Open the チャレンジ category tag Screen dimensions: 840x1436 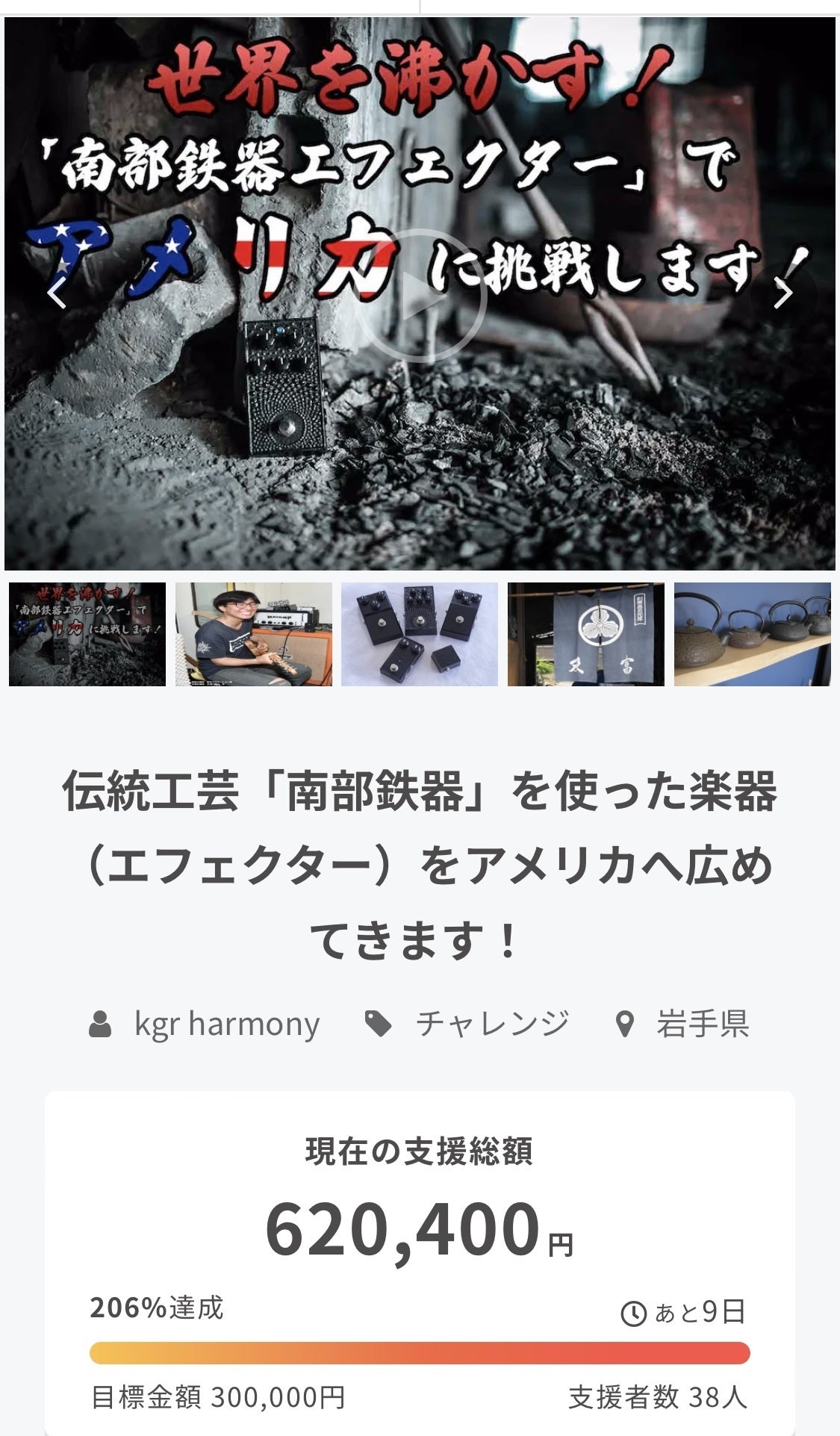[491, 1023]
